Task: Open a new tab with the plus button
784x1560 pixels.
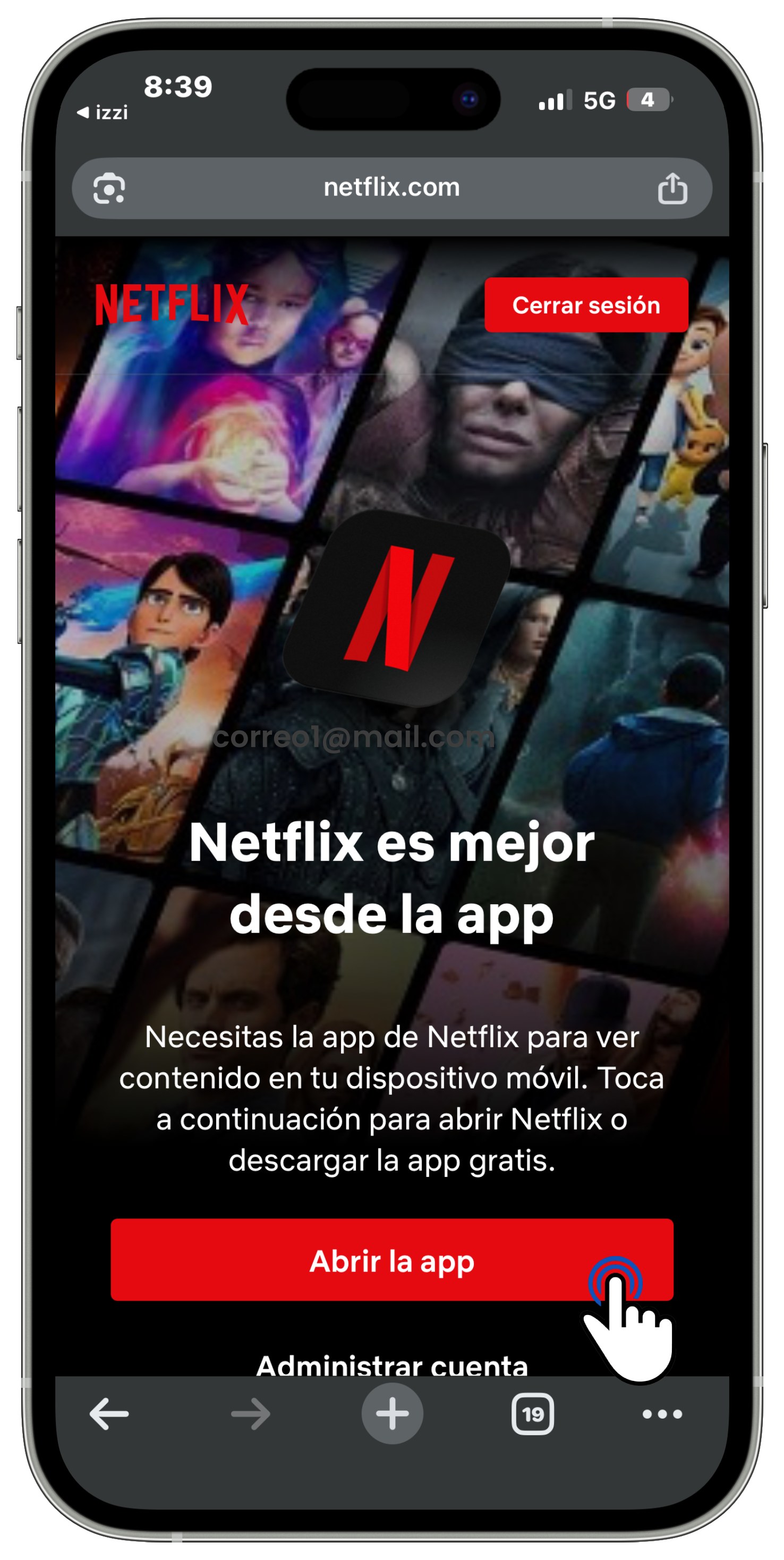Action: pos(391,1414)
